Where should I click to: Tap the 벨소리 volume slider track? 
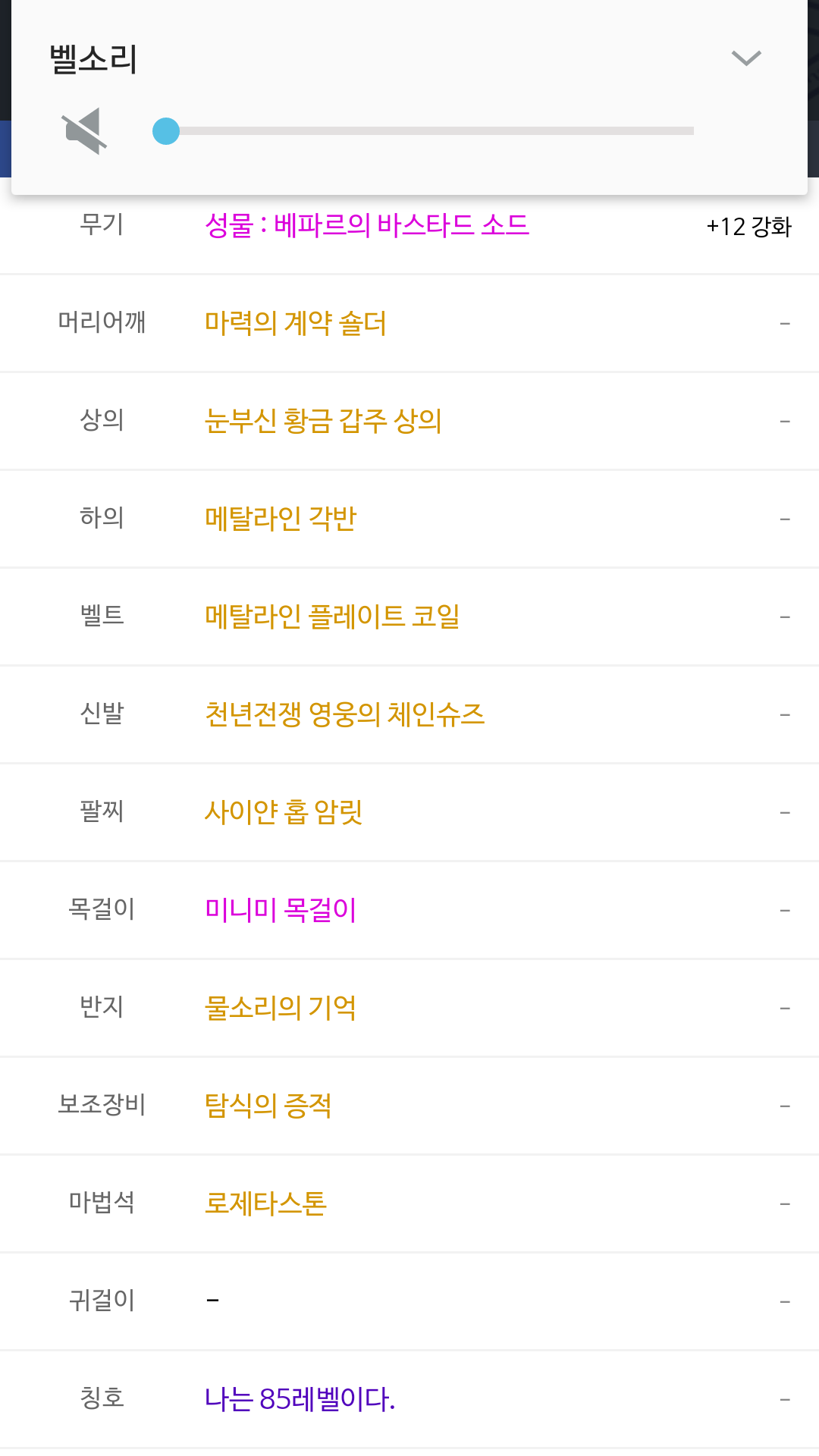point(423,131)
